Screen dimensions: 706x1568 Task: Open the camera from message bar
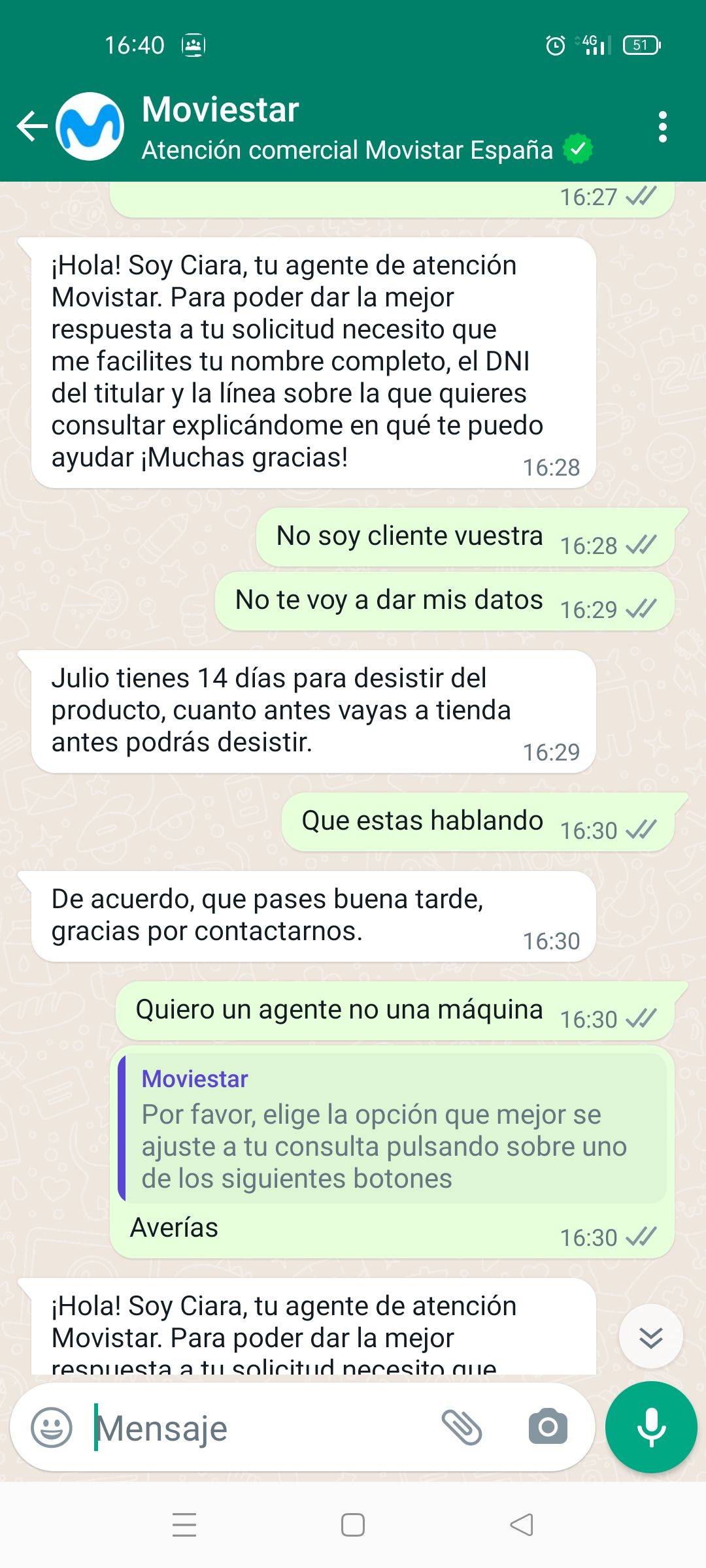click(548, 1428)
